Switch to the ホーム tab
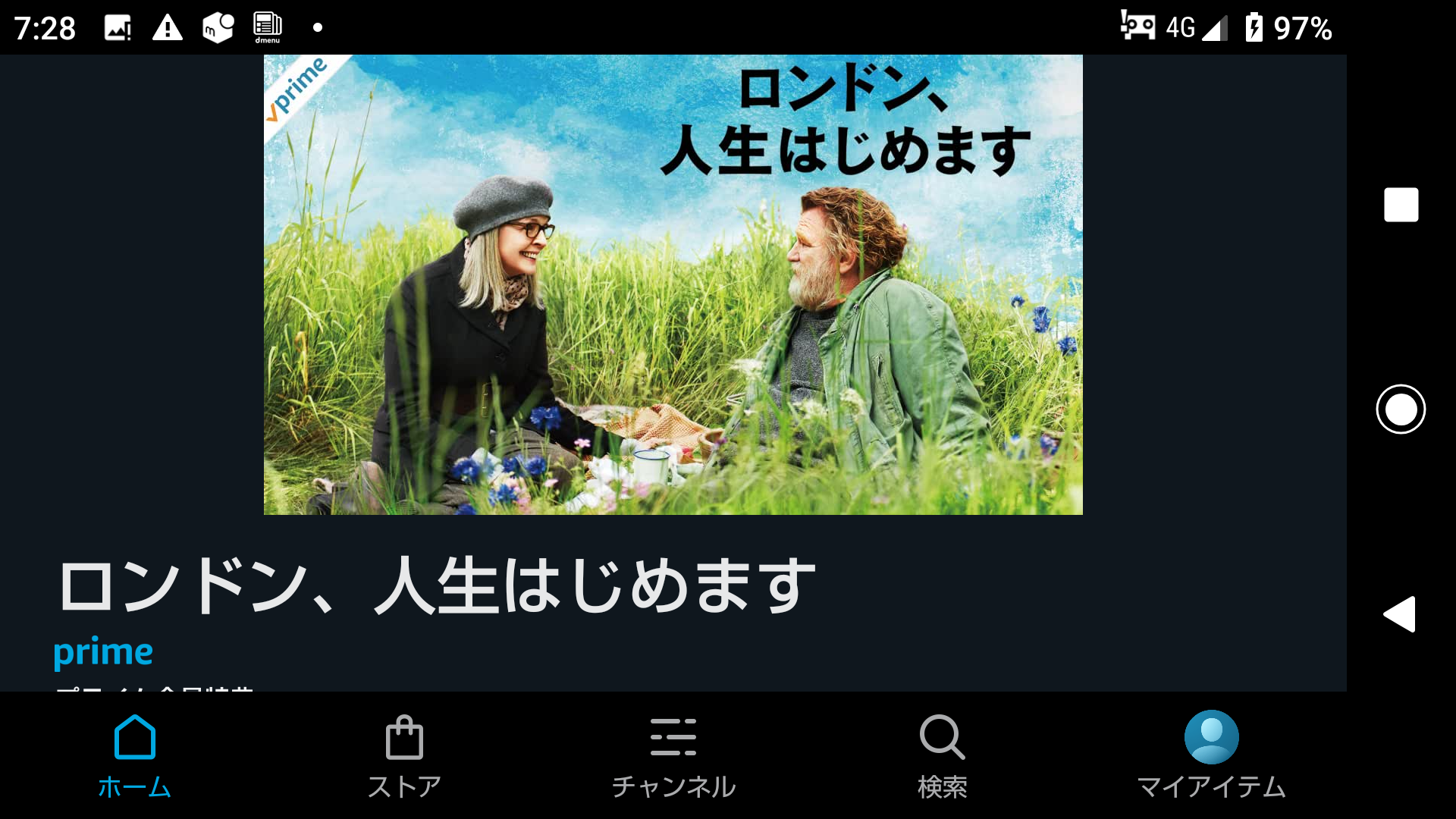Image resolution: width=1456 pixels, height=819 pixels. 135,755
